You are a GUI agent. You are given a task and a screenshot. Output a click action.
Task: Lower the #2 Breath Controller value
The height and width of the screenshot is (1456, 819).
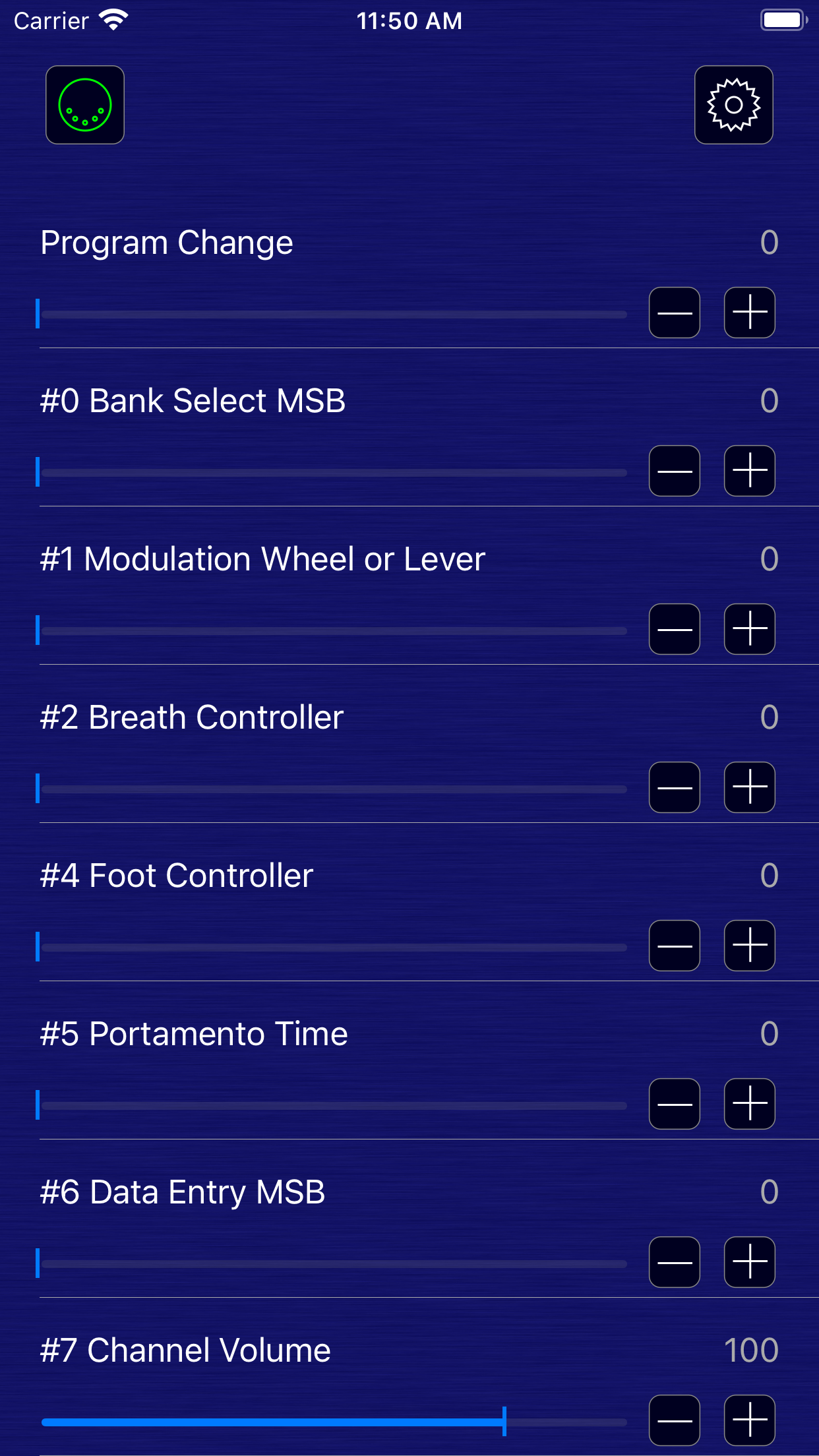point(675,787)
